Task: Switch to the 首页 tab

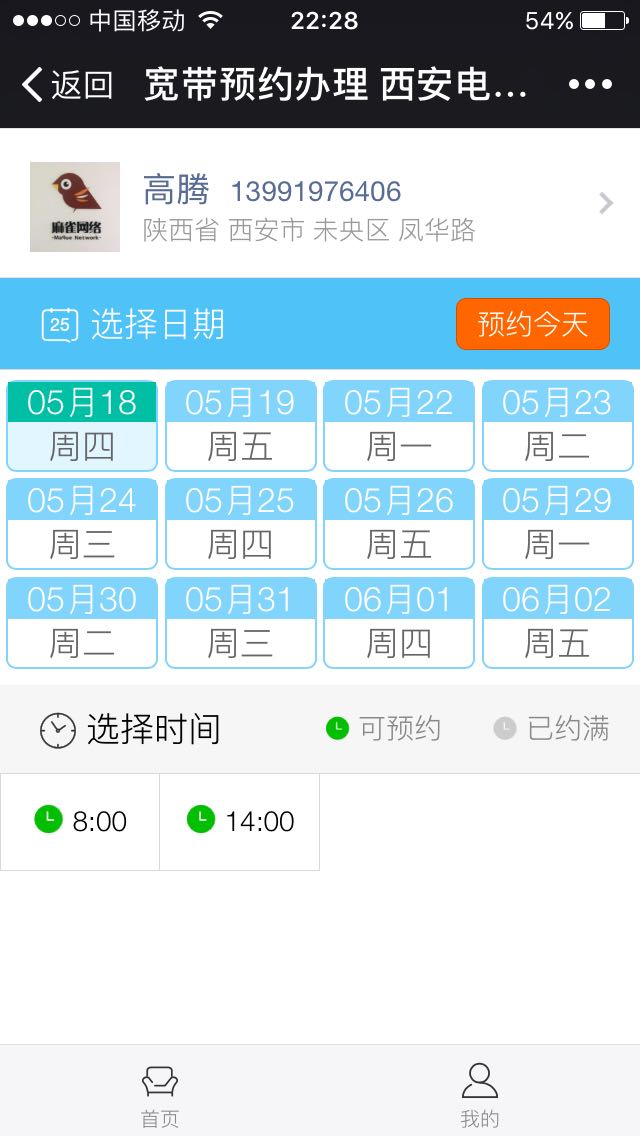Action: 160,1094
